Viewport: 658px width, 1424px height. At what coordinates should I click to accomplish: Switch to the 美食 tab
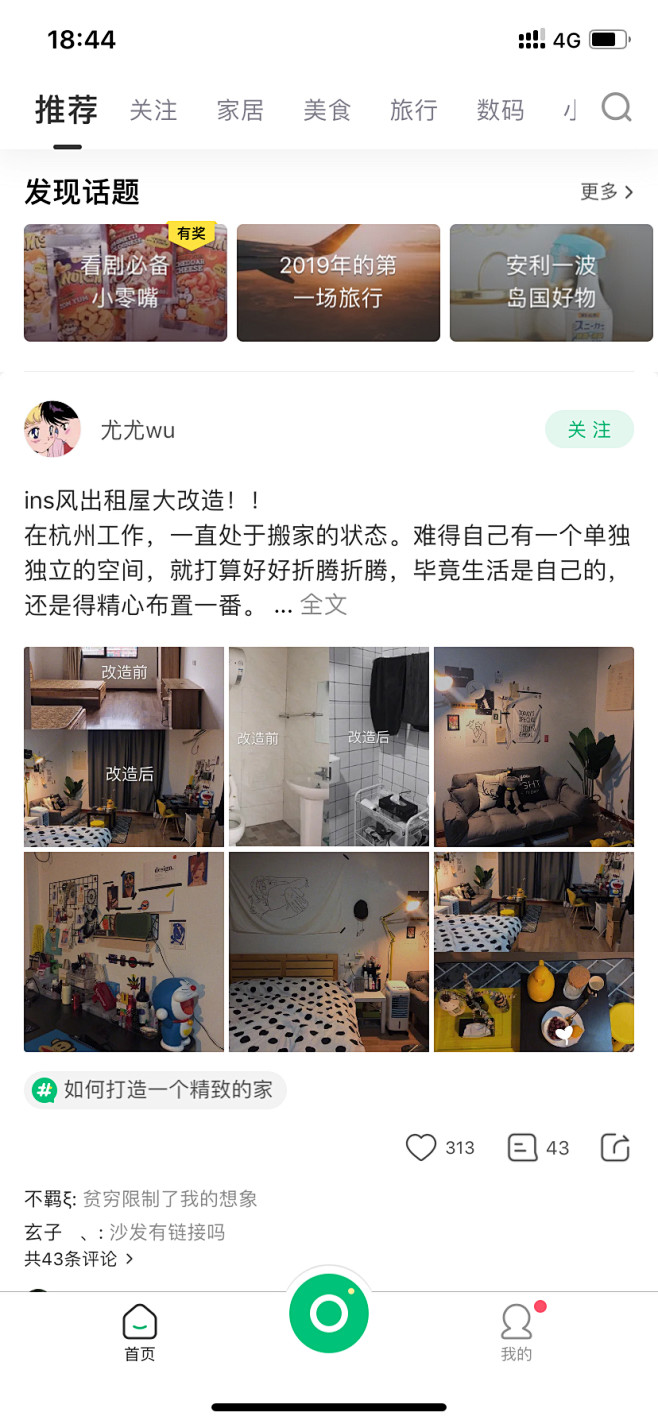(x=327, y=110)
